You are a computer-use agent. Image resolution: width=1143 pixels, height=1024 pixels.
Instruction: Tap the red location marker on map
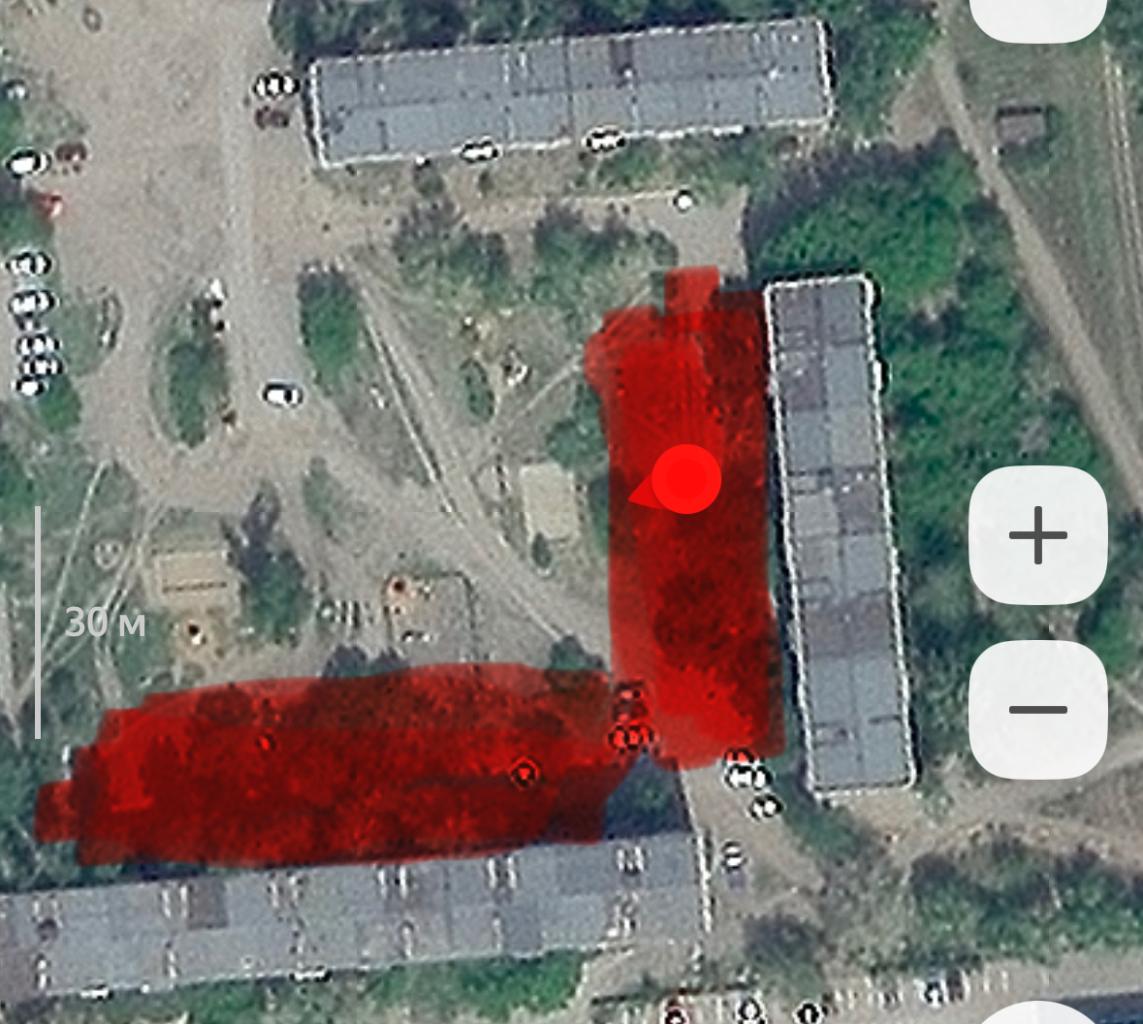click(685, 479)
